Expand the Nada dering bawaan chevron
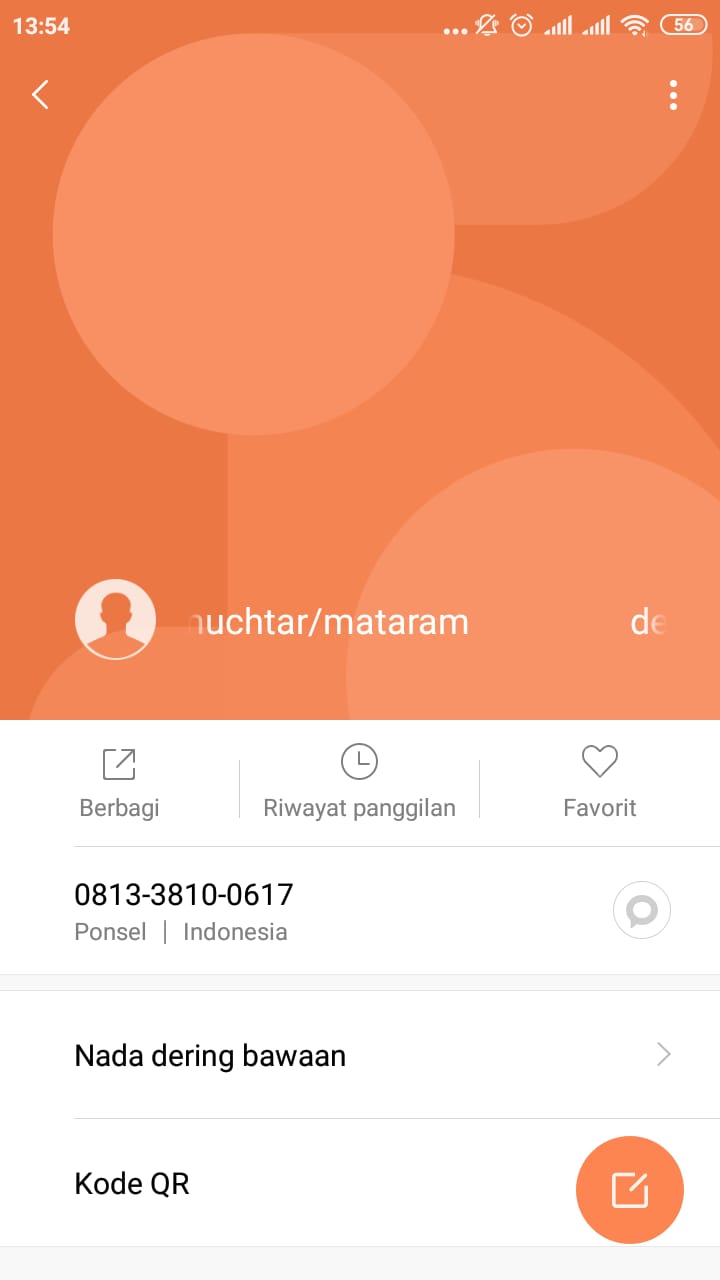 [664, 1054]
